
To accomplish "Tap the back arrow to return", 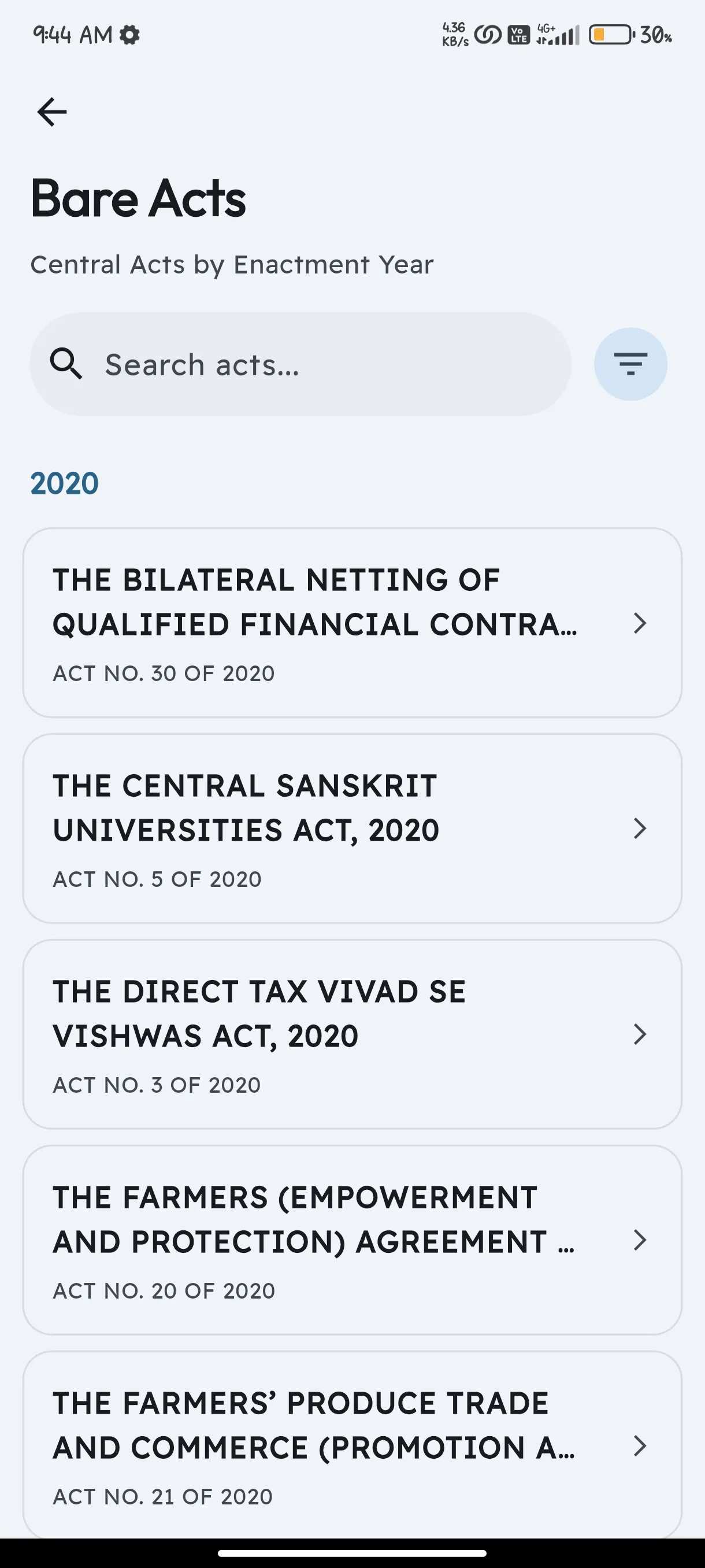I will tap(51, 111).
